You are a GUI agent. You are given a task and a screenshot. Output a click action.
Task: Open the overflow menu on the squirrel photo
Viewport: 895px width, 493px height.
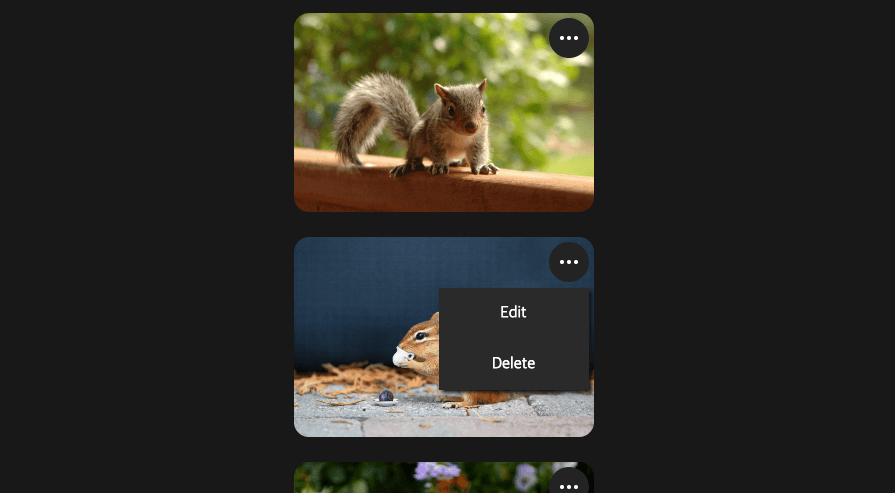coord(569,38)
